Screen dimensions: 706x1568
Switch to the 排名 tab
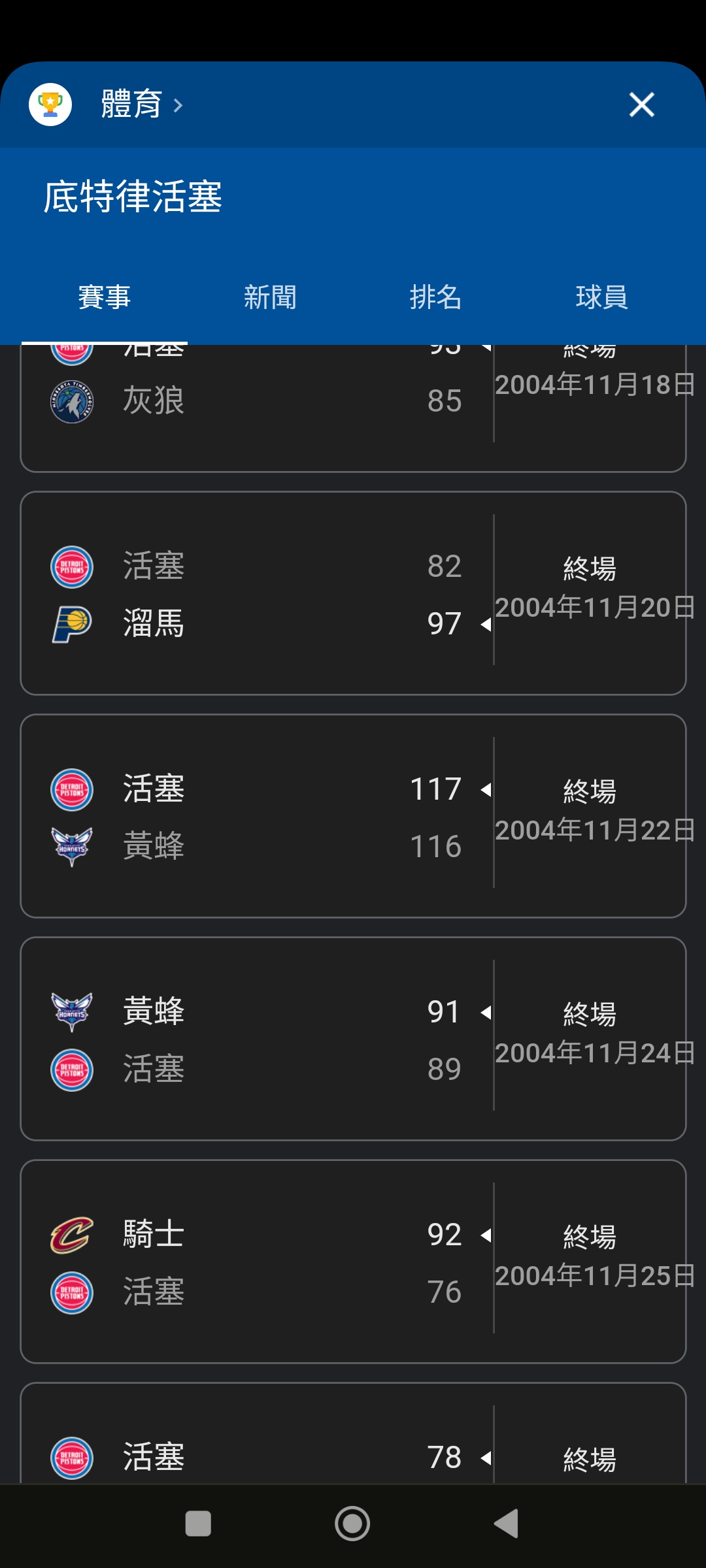point(435,297)
